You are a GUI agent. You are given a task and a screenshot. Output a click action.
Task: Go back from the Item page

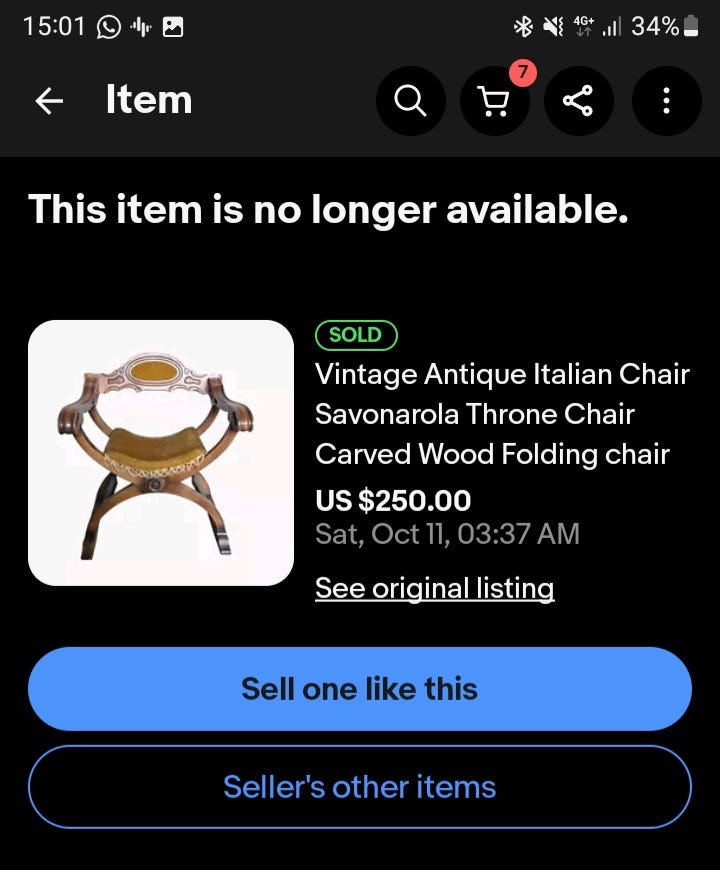coord(49,101)
